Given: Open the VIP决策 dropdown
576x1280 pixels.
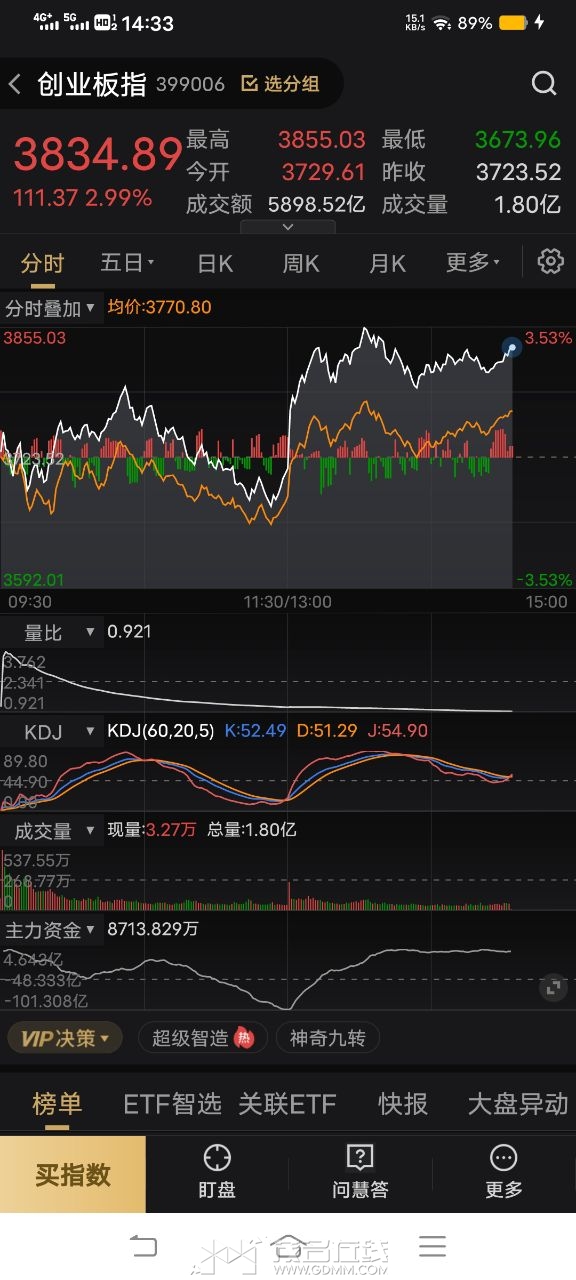Looking at the screenshot, I should pyautogui.click(x=65, y=1038).
